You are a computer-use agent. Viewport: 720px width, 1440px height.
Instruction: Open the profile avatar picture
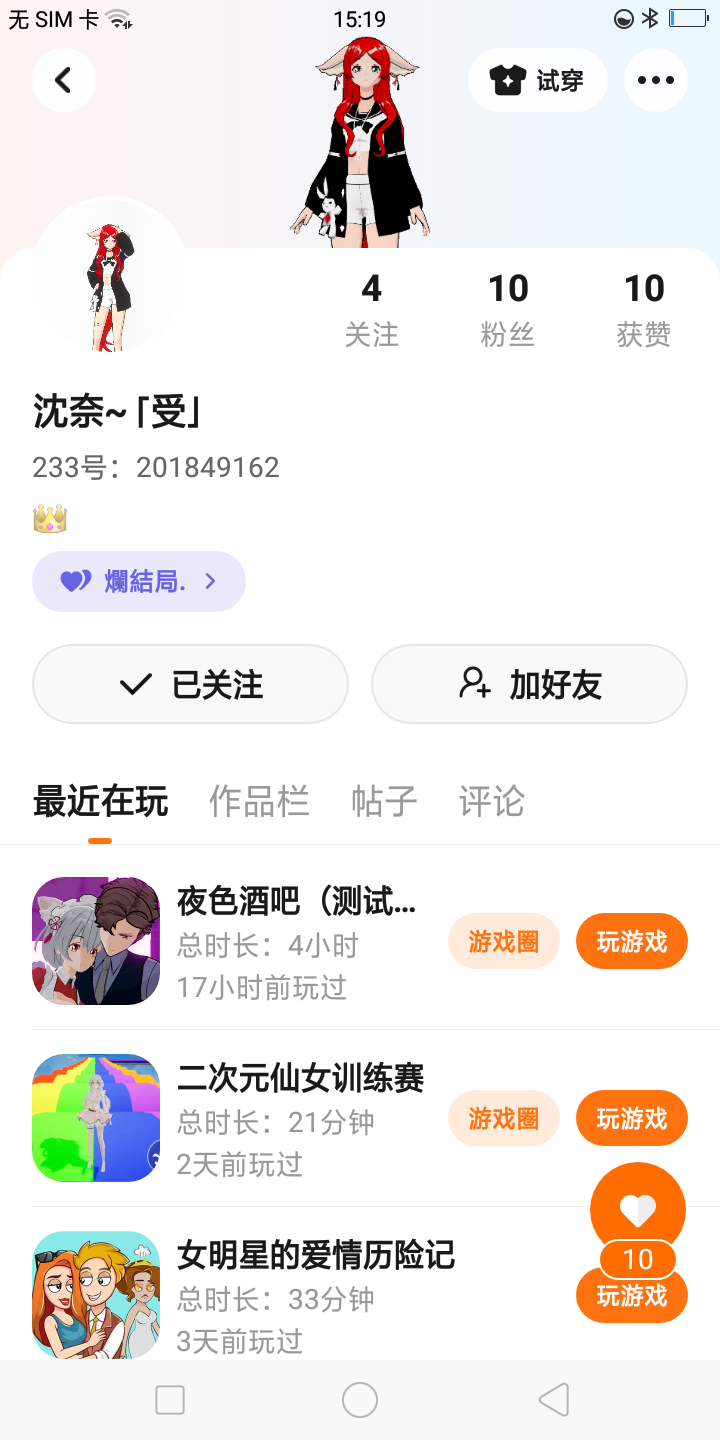[x=110, y=275]
